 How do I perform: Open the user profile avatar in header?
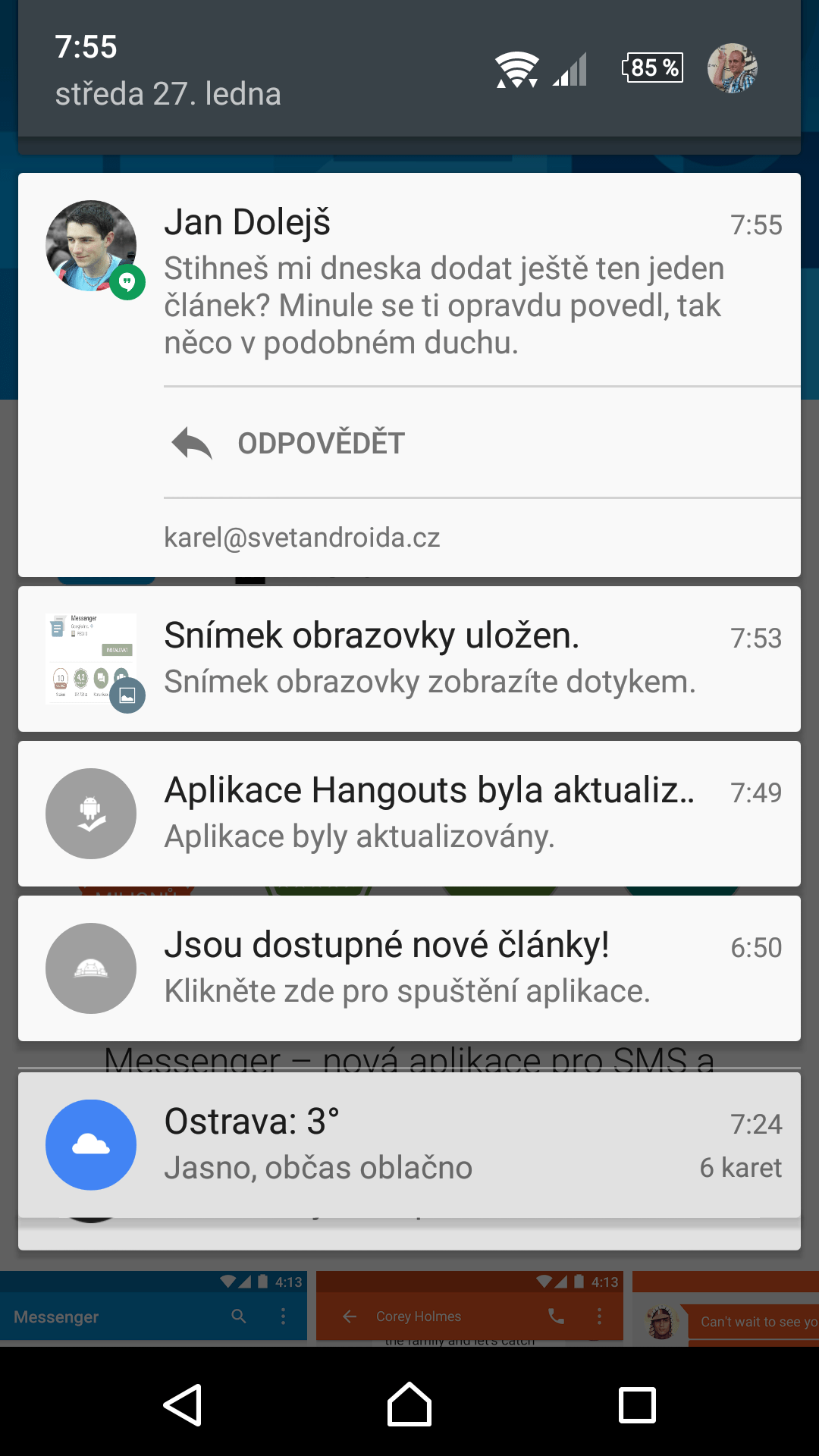732,68
